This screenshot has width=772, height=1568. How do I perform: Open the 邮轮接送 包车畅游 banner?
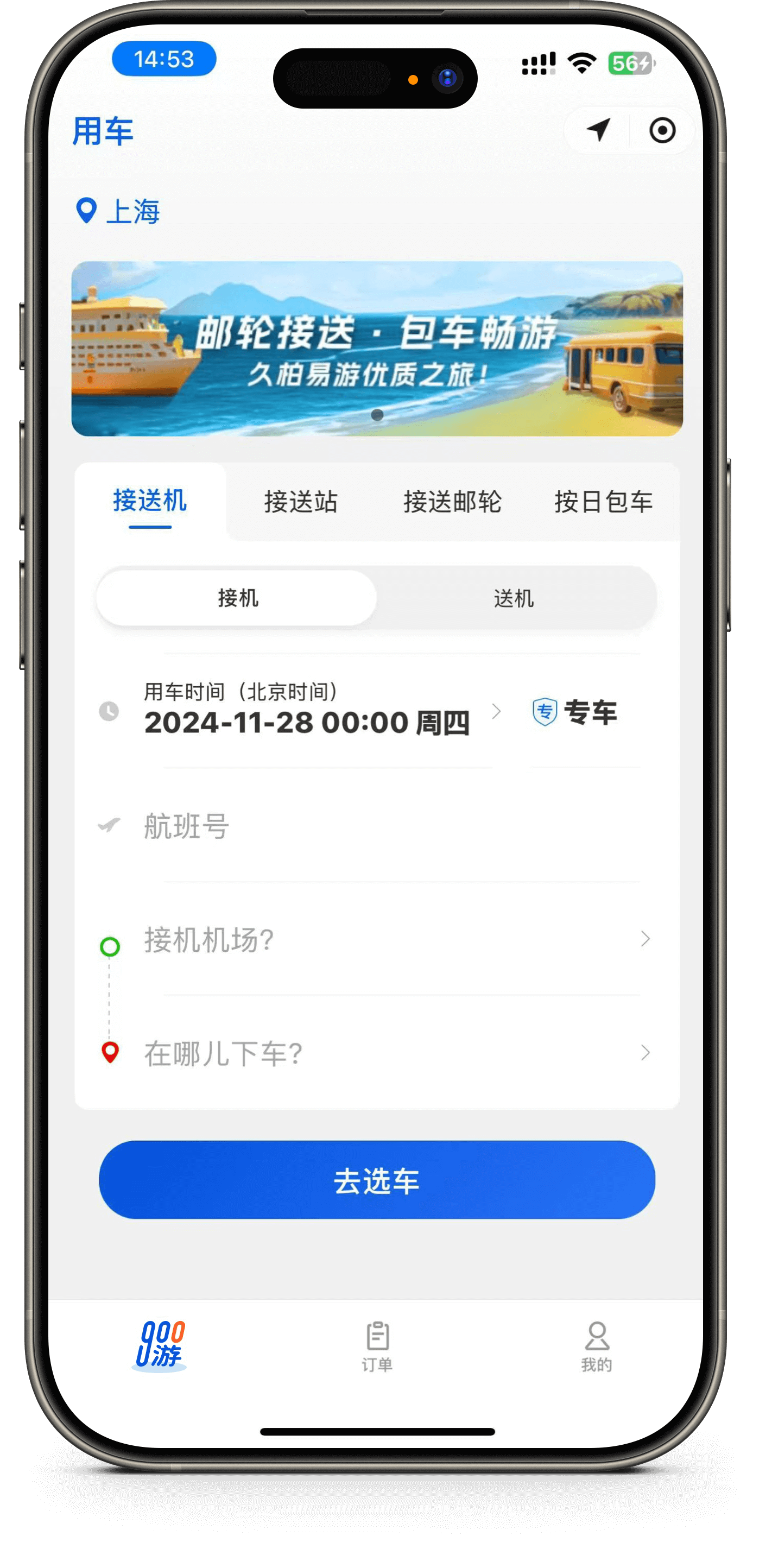tap(377, 349)
